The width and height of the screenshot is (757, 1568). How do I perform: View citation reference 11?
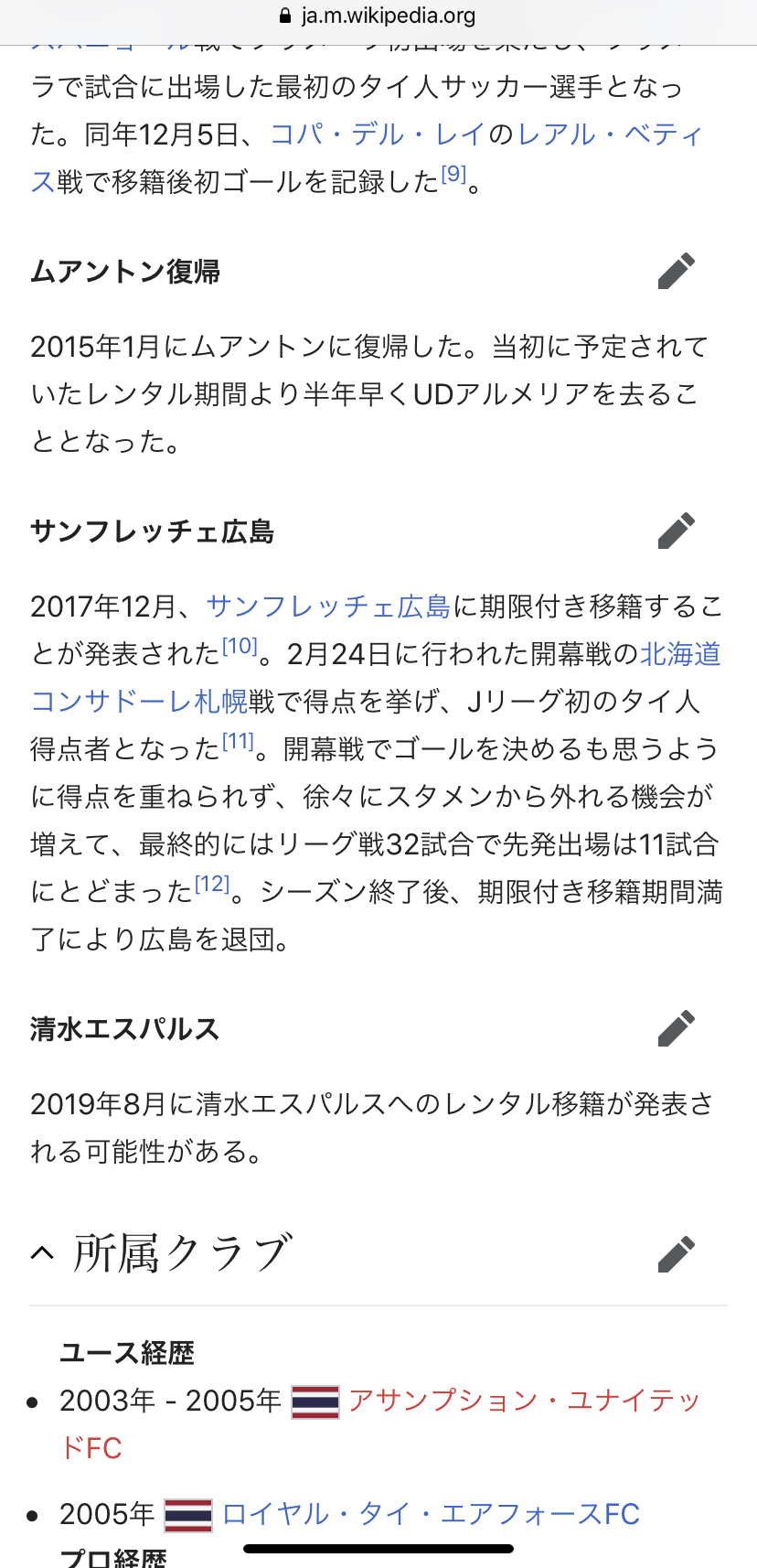[239, 742]
